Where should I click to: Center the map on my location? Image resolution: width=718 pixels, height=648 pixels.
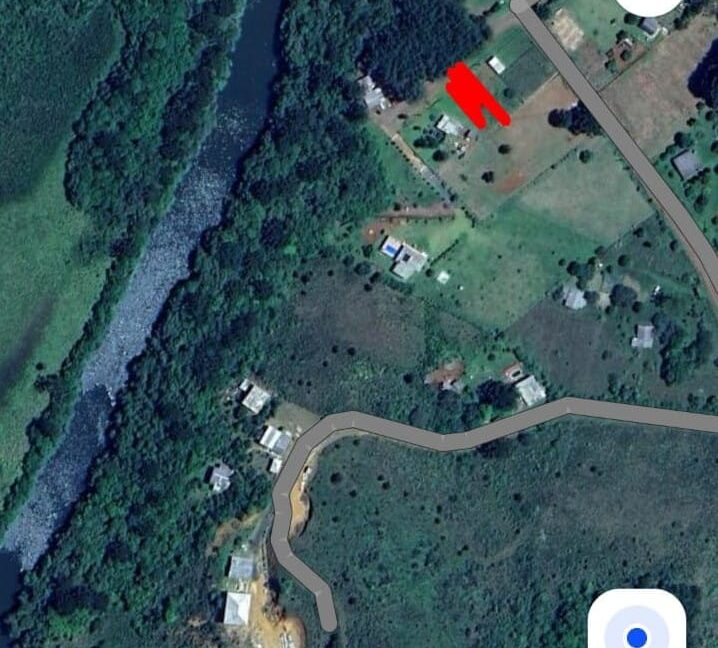click(637, 629)
